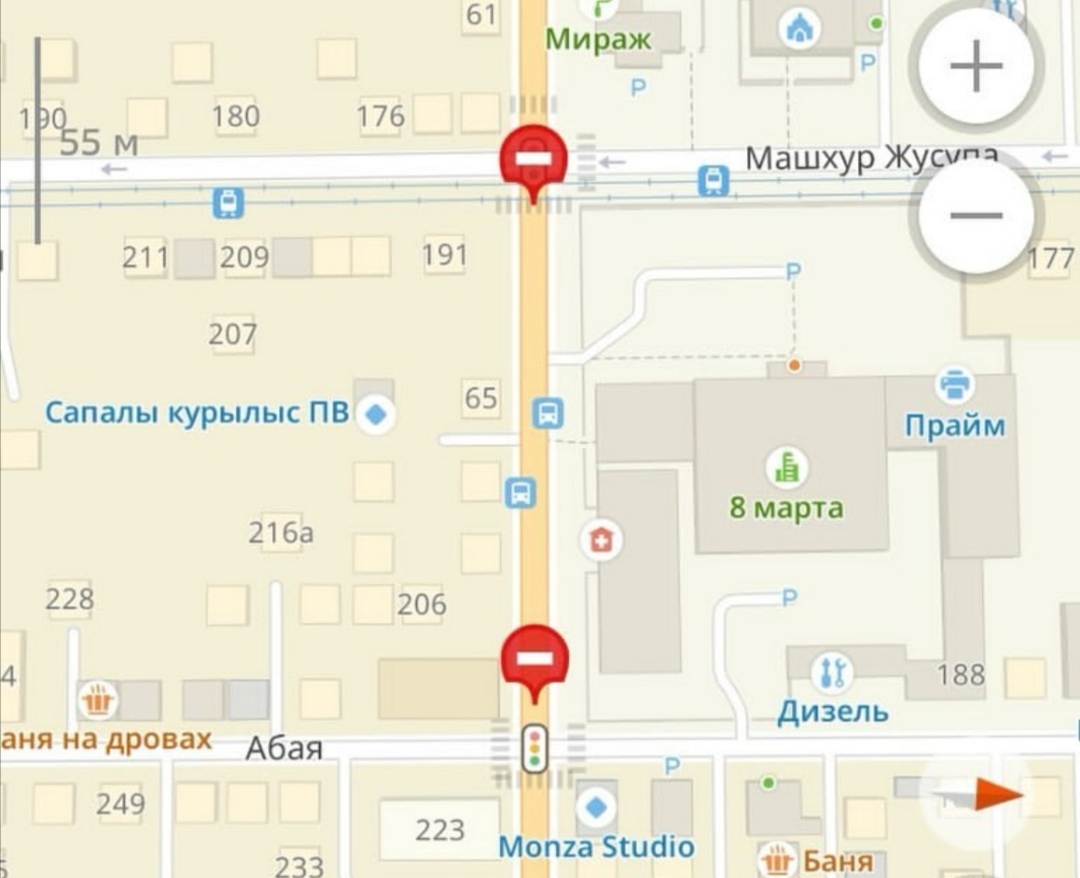Select the Monza Studio marker
1080x878 pixels.
(596, 806)
